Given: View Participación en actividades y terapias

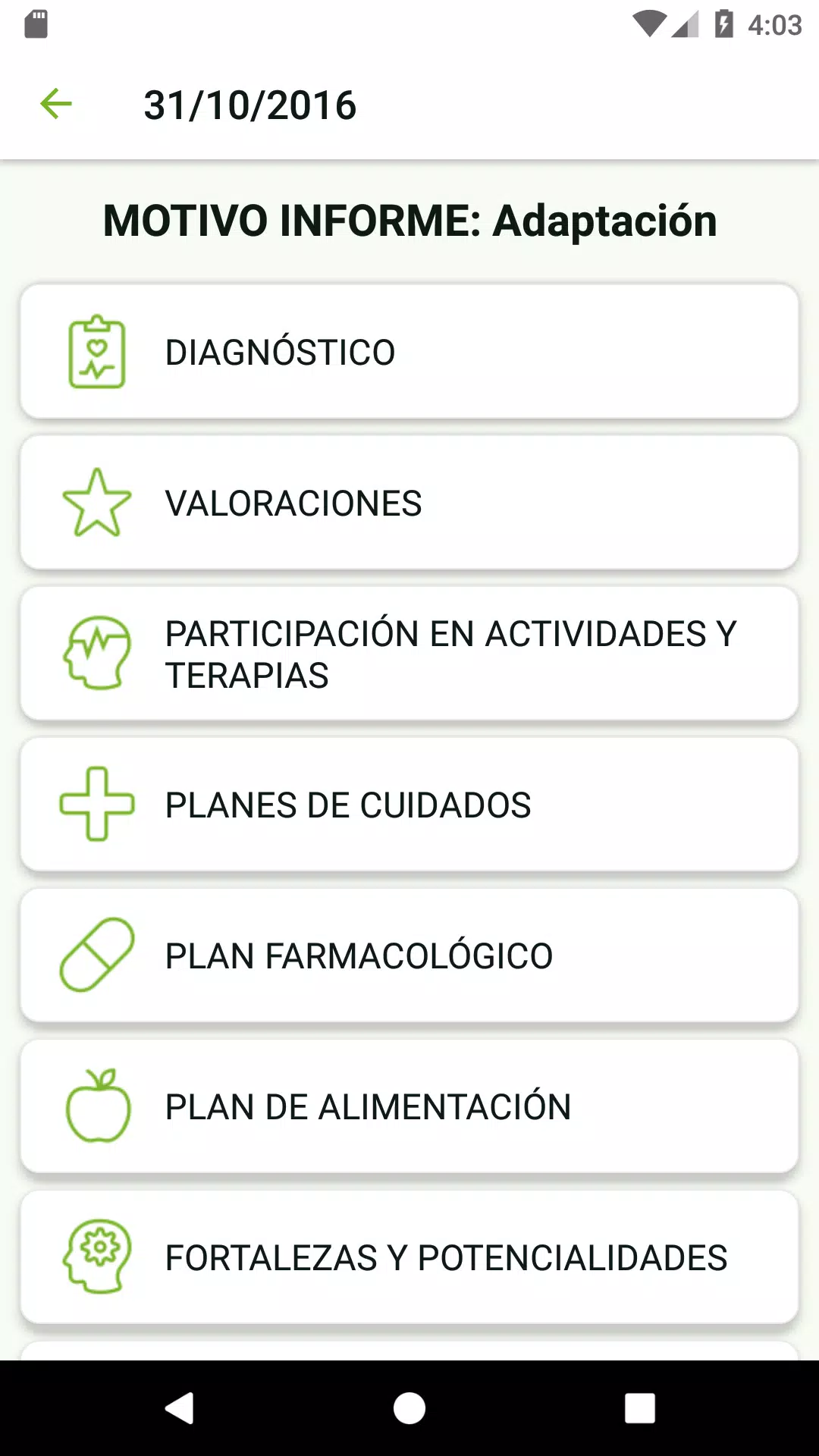Looking at the screenshot, I should click(409, 654).
